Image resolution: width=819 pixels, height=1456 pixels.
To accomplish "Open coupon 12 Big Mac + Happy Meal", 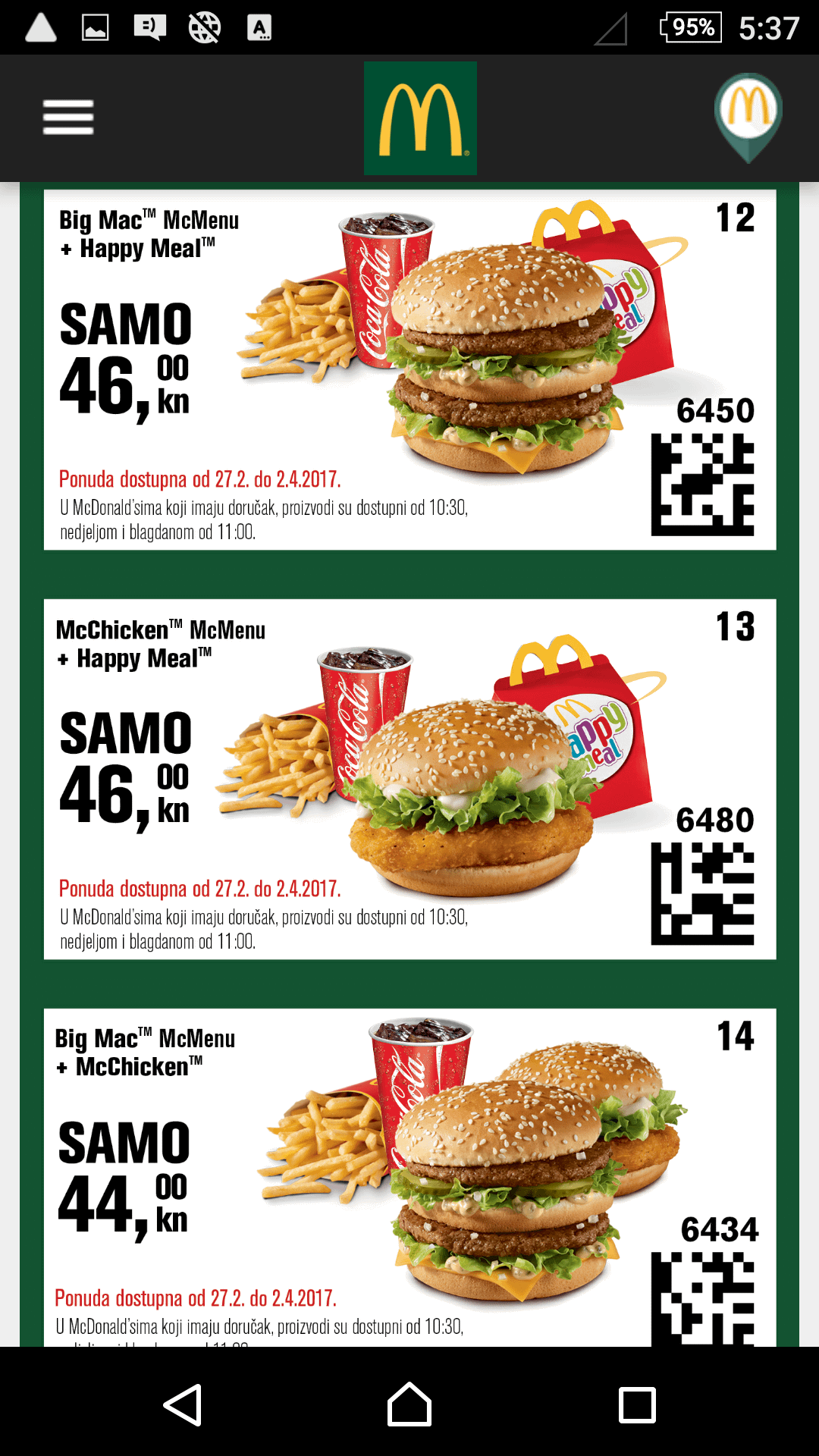I will 409,369.
